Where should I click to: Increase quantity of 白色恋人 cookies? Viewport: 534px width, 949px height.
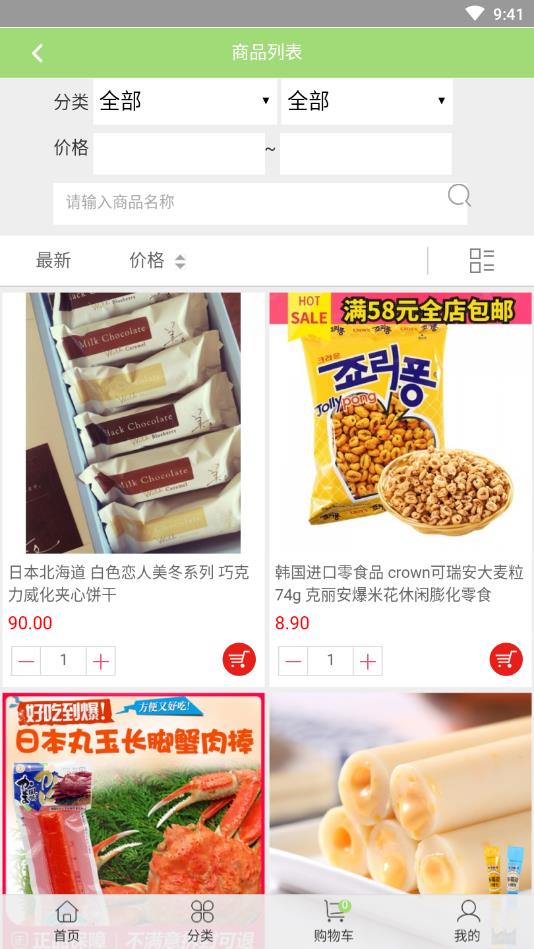tap(101, 661)
